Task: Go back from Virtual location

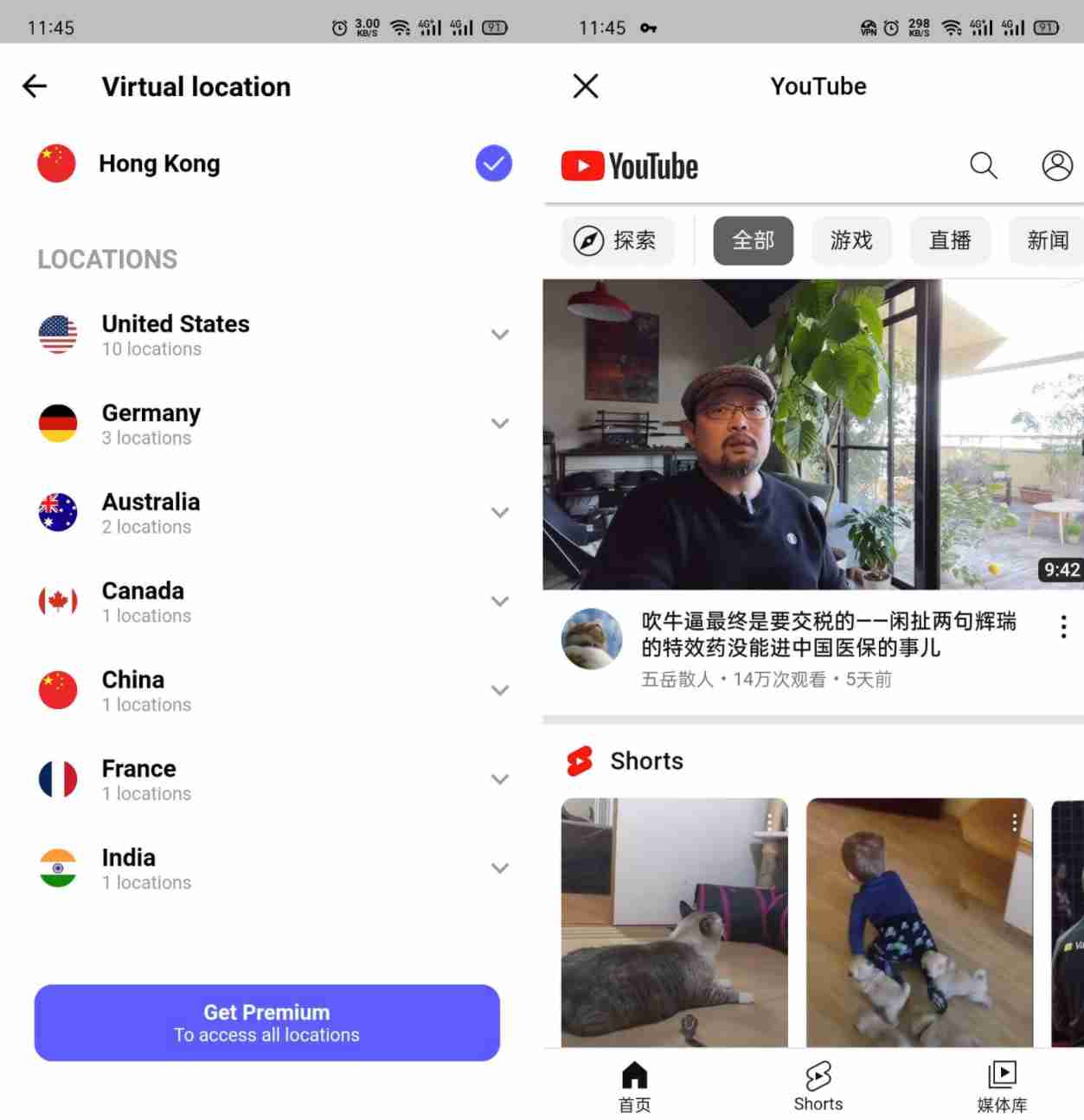Action: pyautogui.click(x=35, y=86)
